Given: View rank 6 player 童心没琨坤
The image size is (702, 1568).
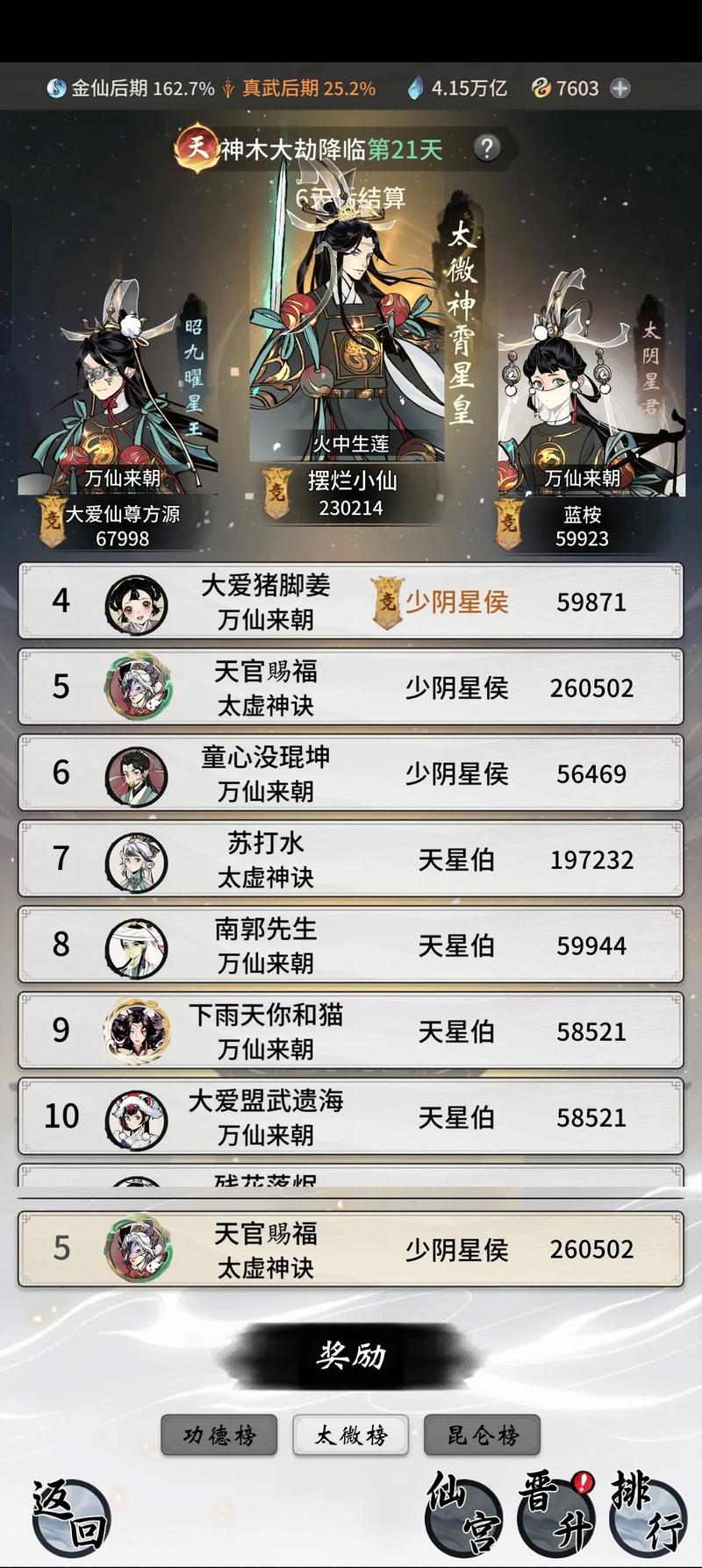Looking at the screenshot, I should [x=351, y=773].
